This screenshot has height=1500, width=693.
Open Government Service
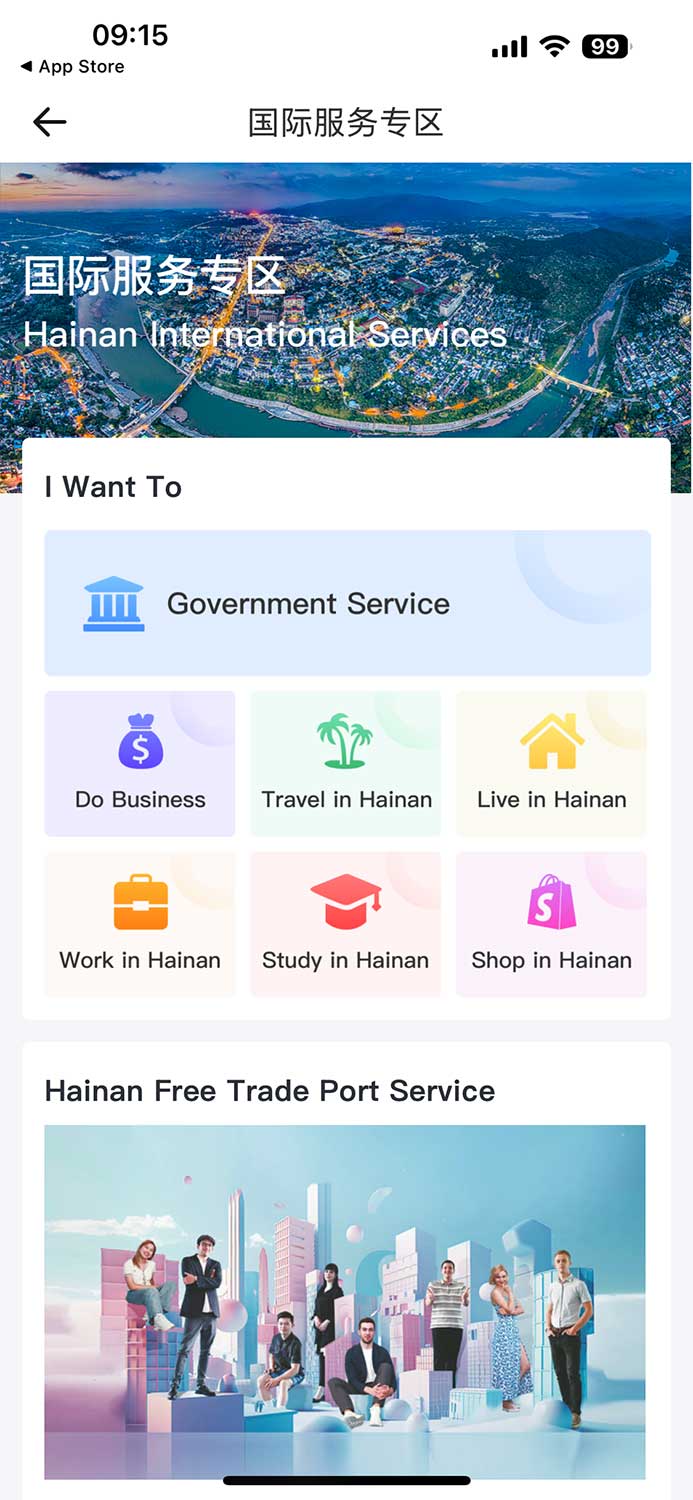[x=347, y=603]
